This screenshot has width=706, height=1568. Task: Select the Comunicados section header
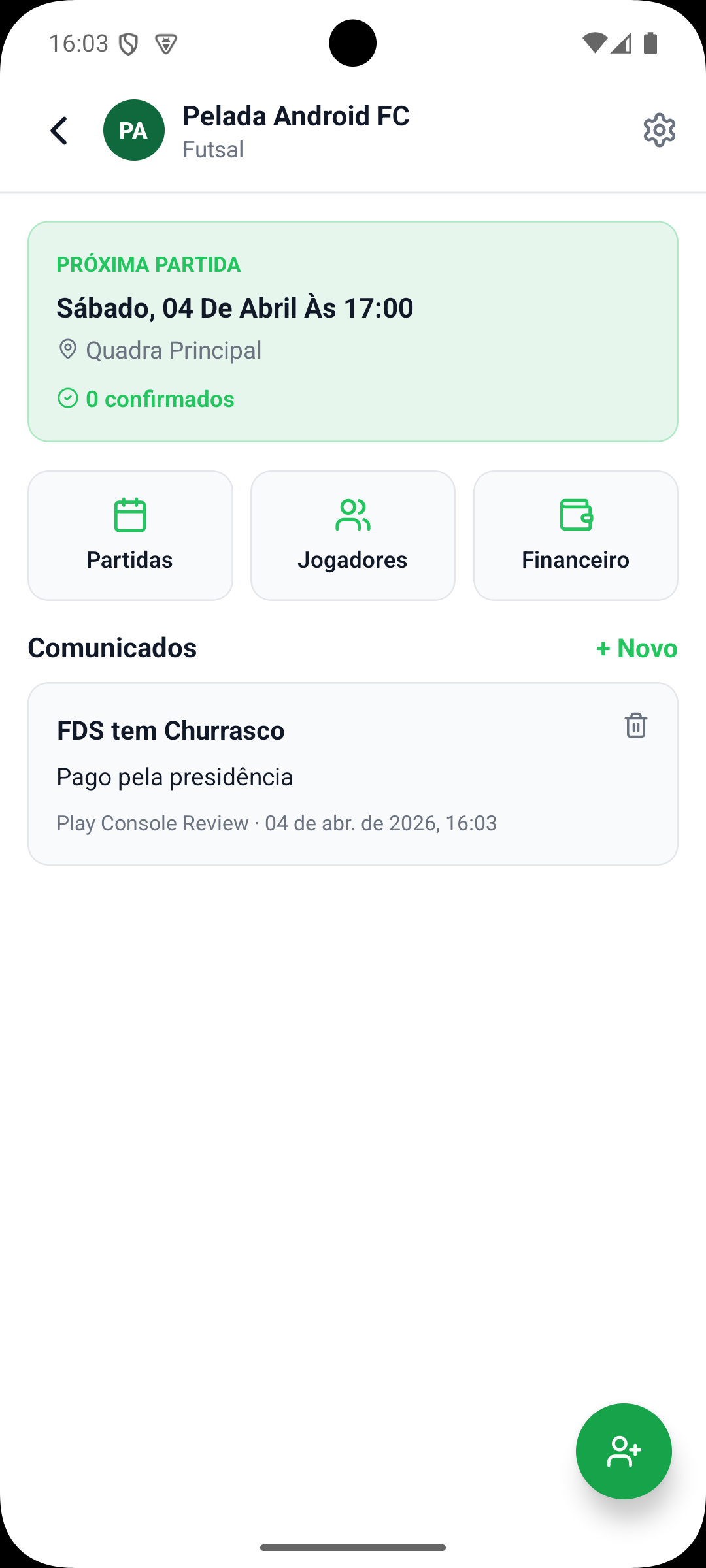click(112, 648)
